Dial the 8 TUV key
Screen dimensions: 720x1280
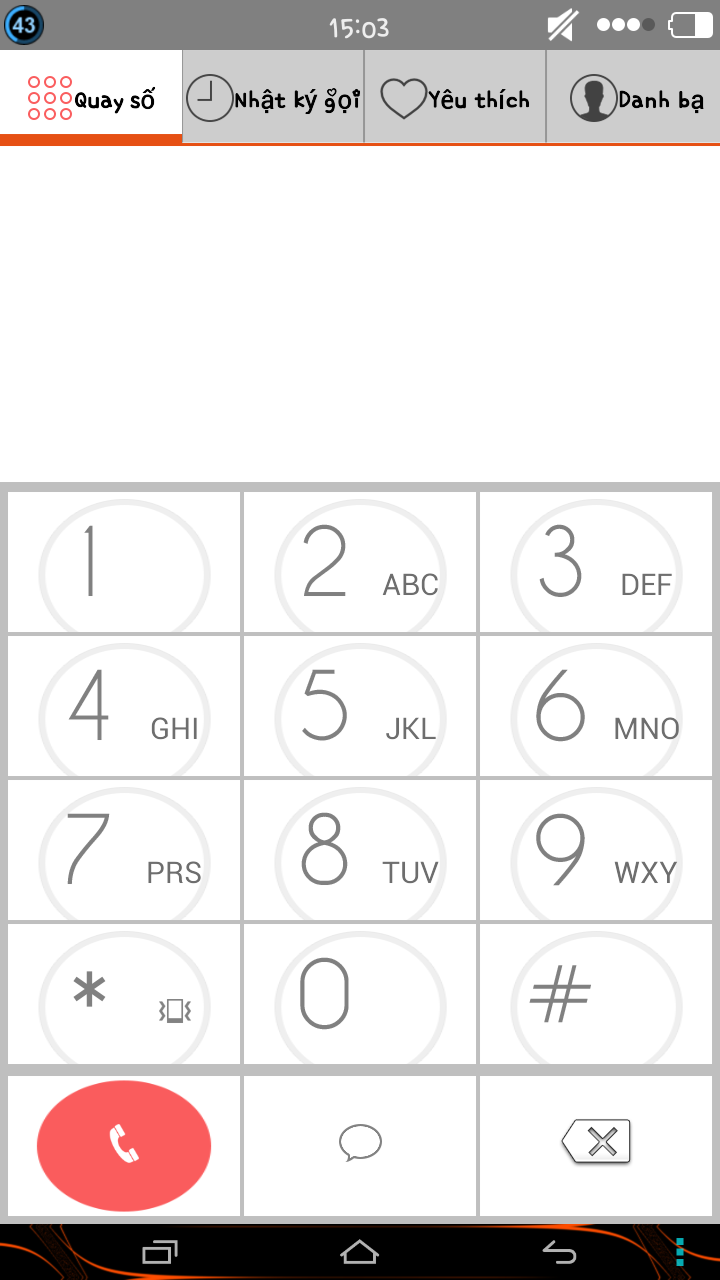click(360, 850)
